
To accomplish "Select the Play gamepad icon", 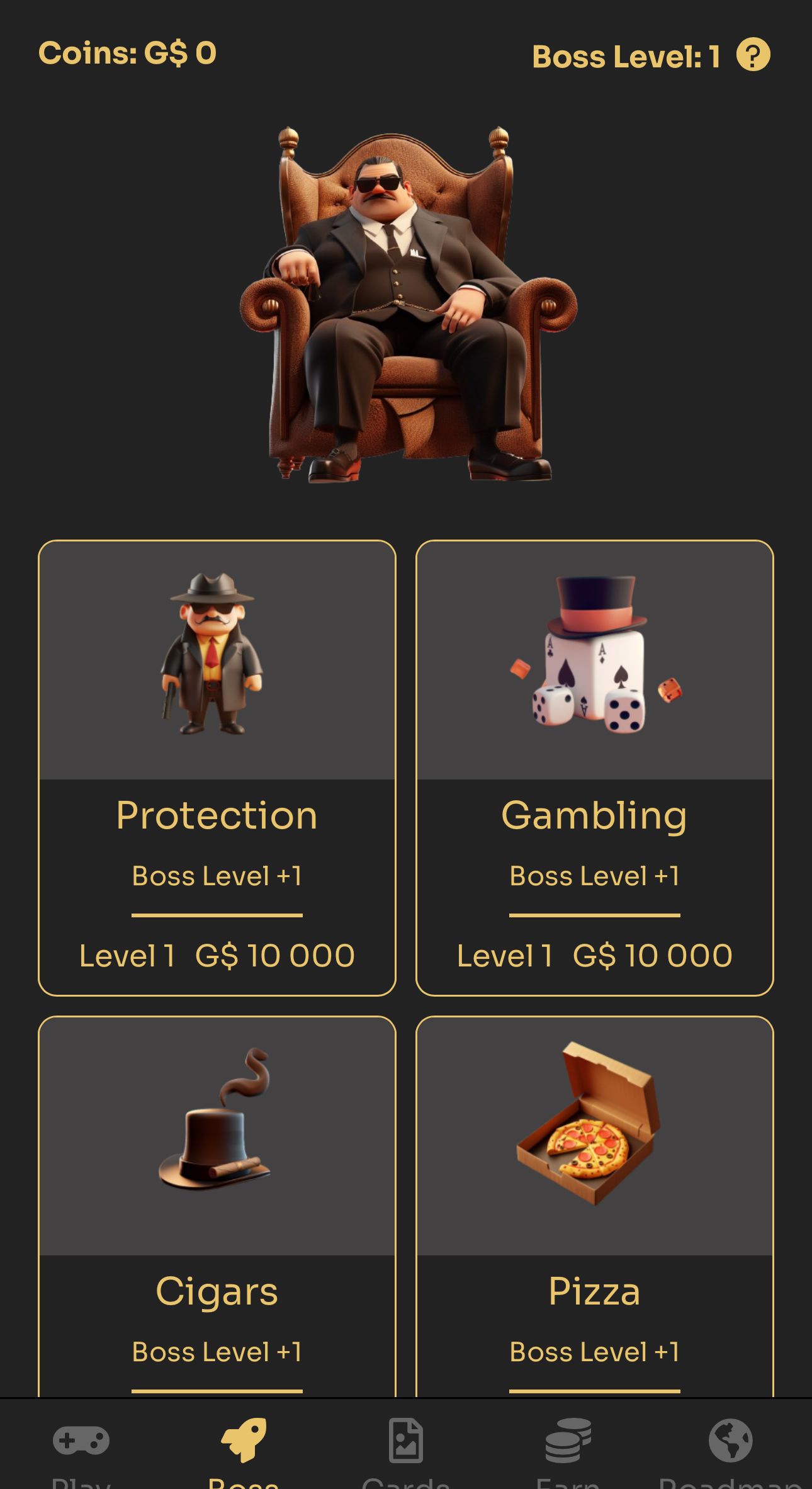I will click(82, 1439).
